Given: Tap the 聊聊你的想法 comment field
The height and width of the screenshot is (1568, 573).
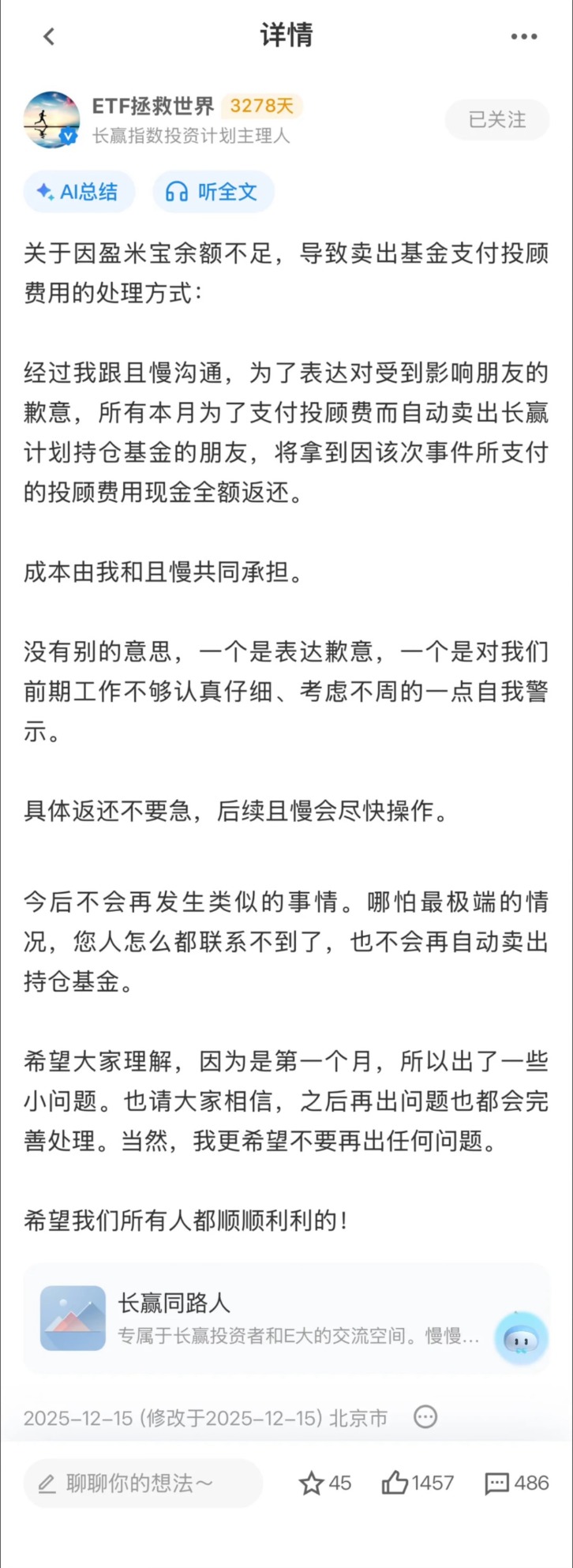Looking at the screenshot, I should [x=142, y=1483].
